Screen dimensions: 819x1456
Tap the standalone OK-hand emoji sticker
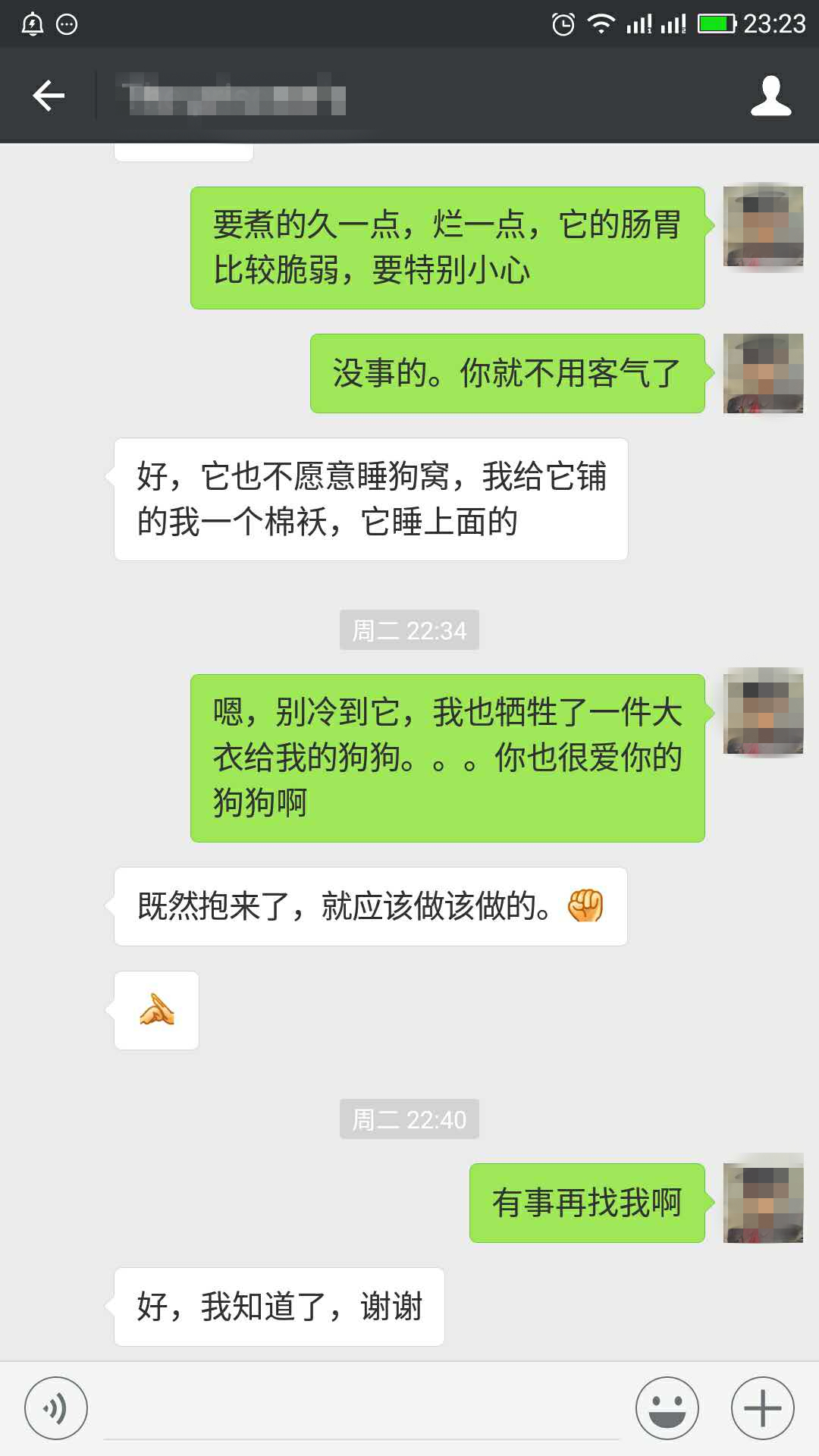[155, 1009]
